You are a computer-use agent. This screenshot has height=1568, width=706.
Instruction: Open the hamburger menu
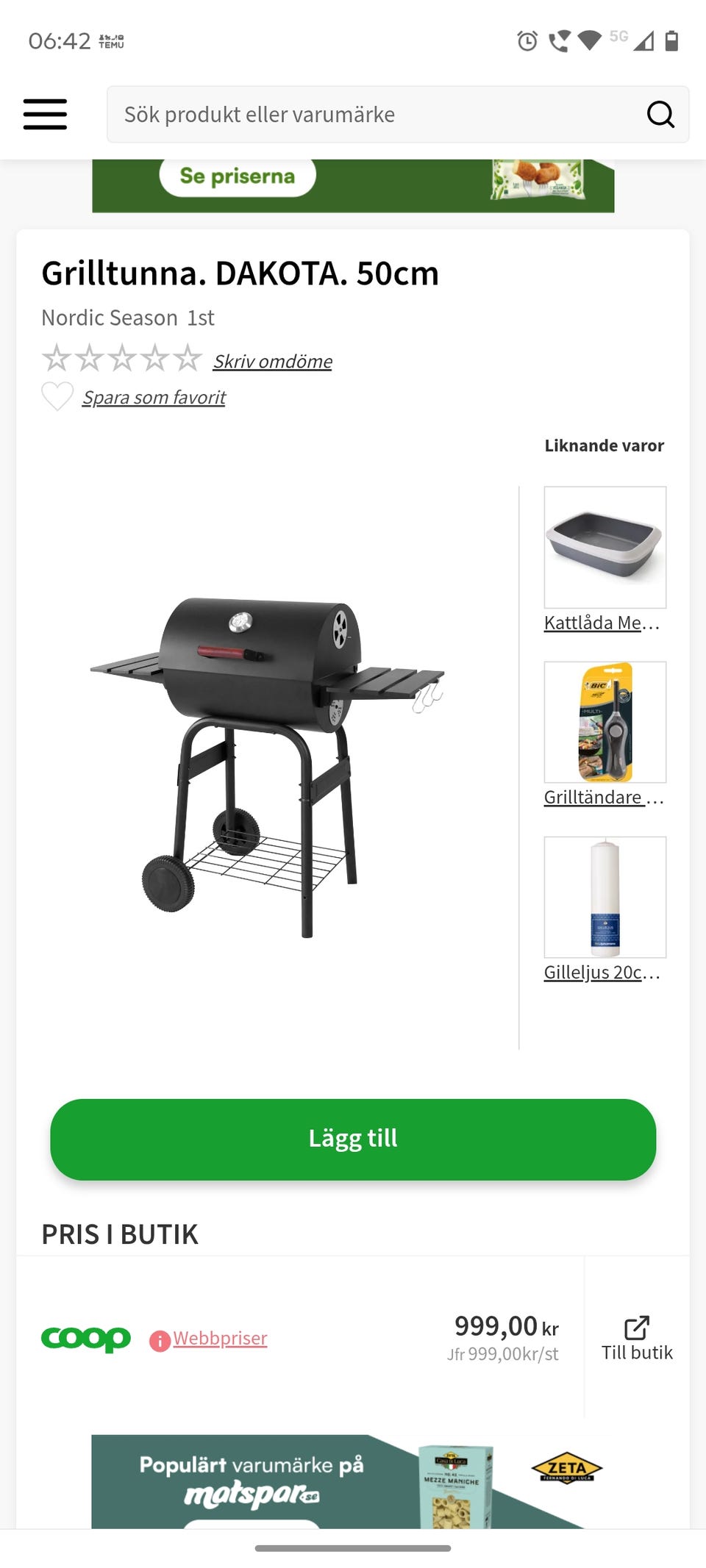[45, 114]
